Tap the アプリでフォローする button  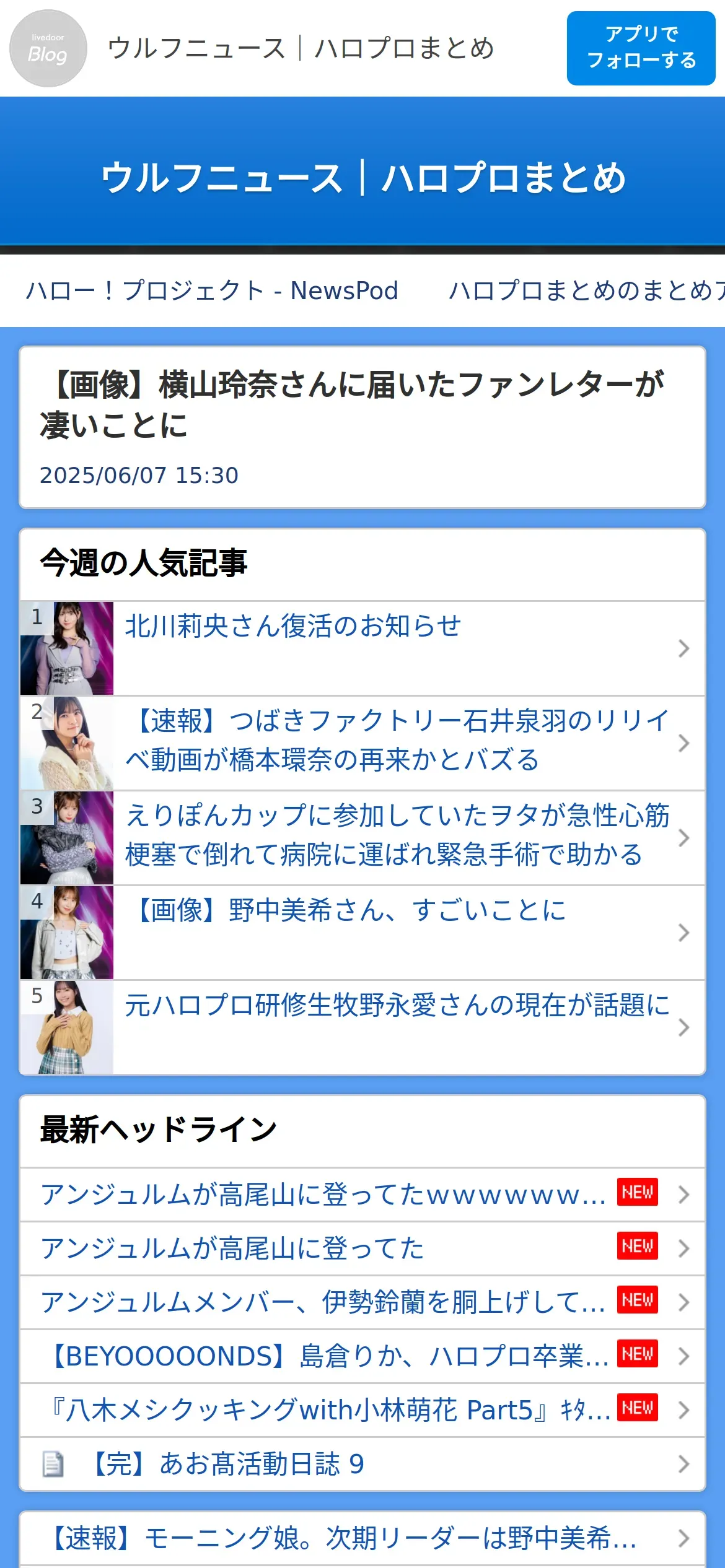pos(641,48)
